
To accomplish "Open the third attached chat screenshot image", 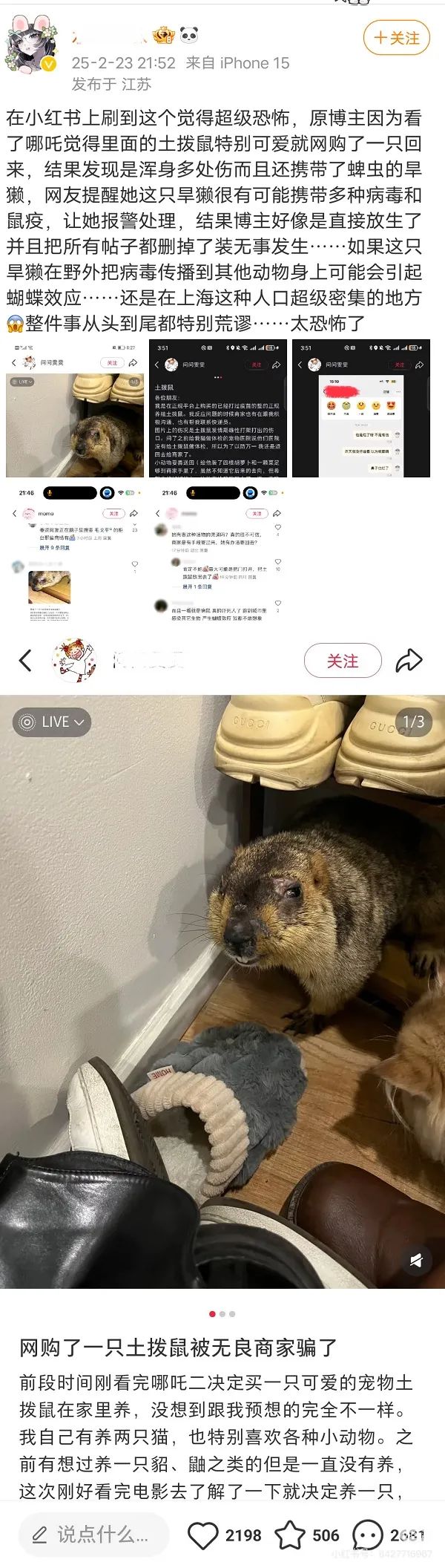I will pyautogui.click(x=361, y=408).
